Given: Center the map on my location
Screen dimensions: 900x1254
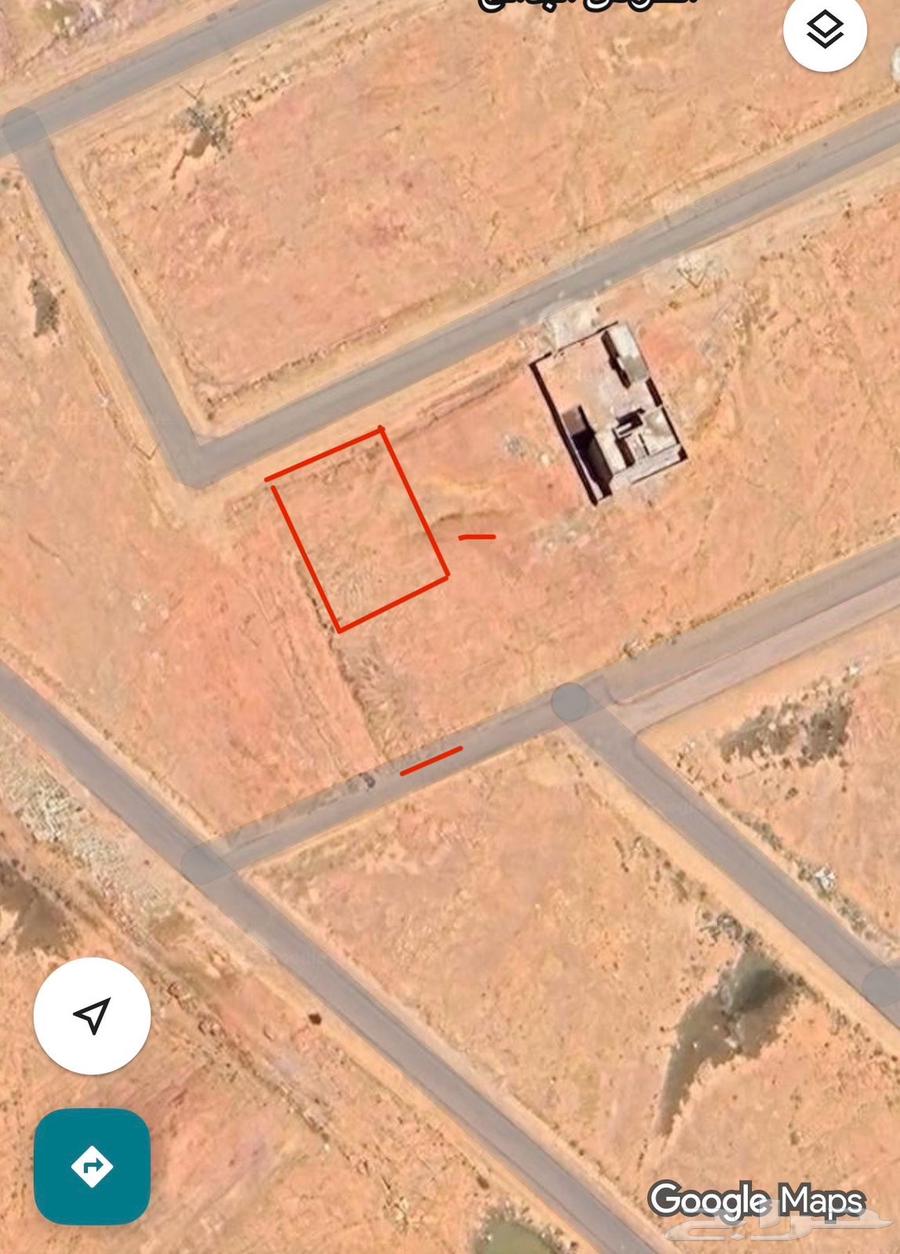Looking at the screenshot, I should click(92, 1016).
